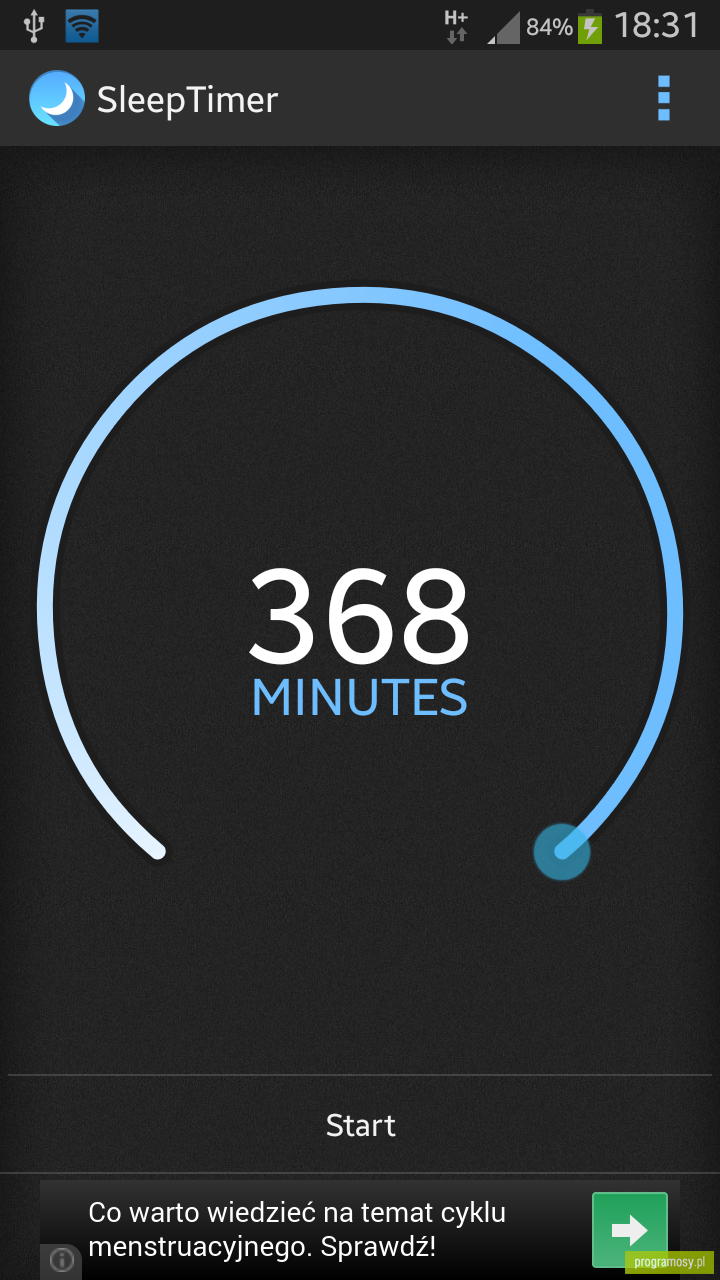Tap the ad info icon
This screenshot has width=720, height=1280.
(62, 1260)
